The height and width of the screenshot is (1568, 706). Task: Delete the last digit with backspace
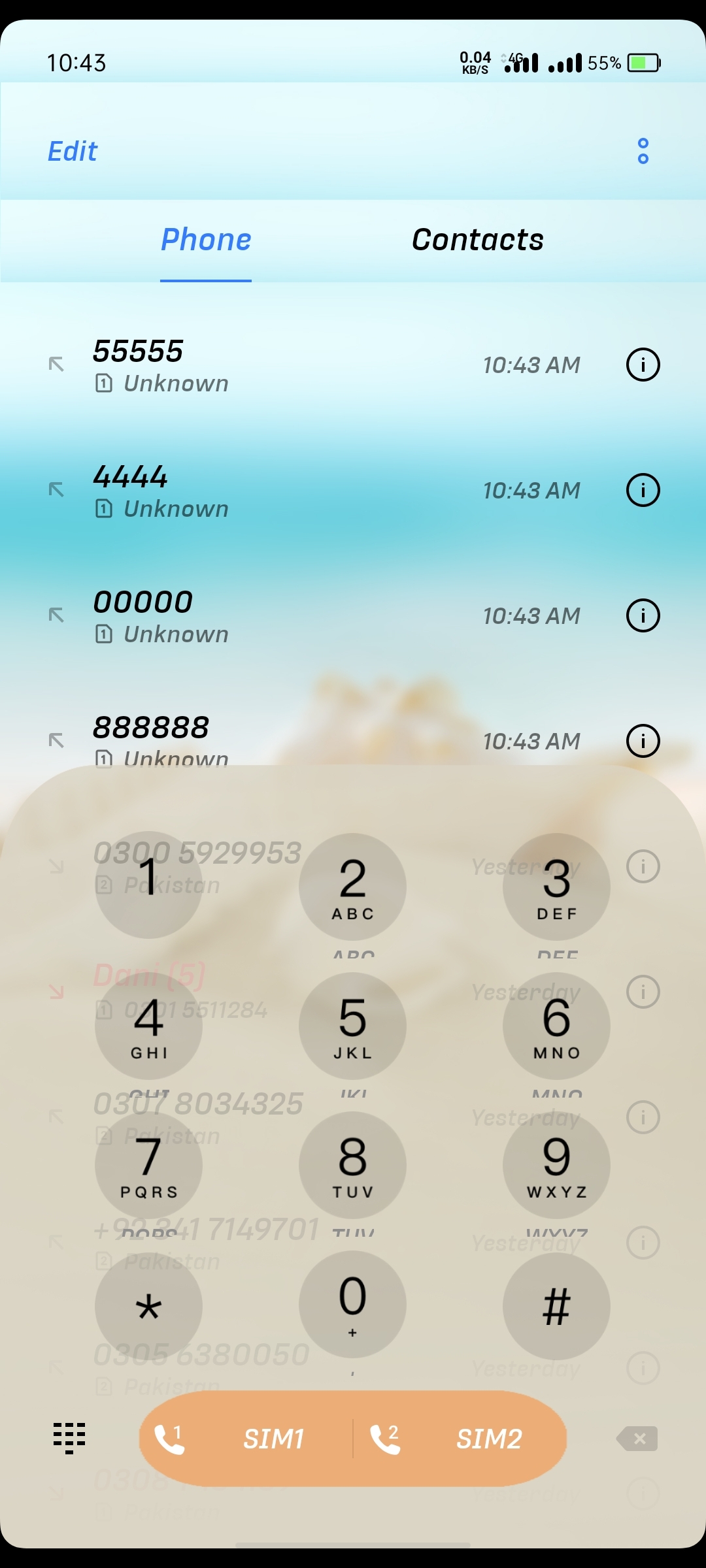(x=637, y=1439)
